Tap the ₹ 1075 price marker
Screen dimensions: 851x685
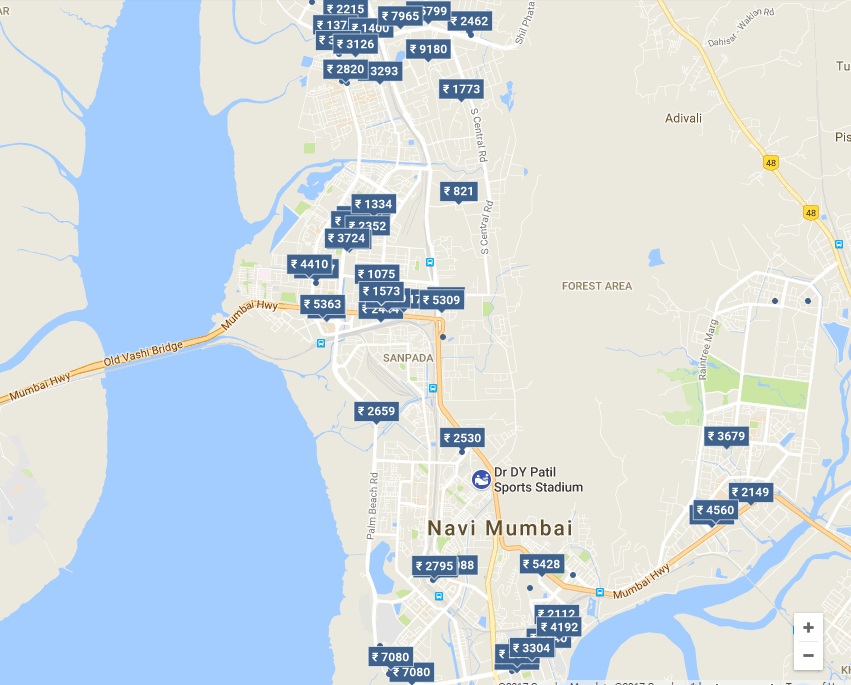(x=377, y=274)
